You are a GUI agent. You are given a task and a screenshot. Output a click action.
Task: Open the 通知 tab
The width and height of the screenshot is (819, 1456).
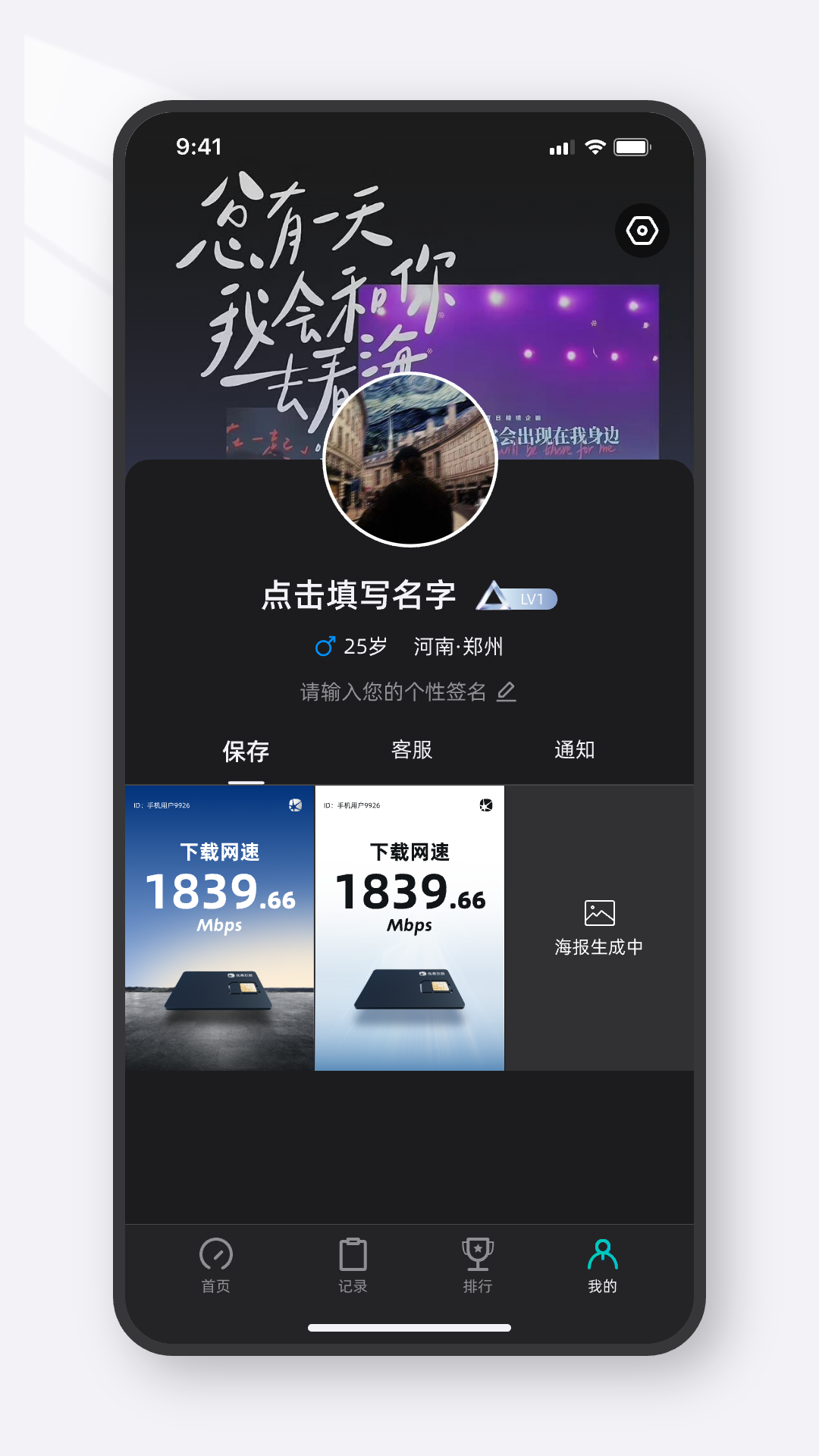point(574,750)
